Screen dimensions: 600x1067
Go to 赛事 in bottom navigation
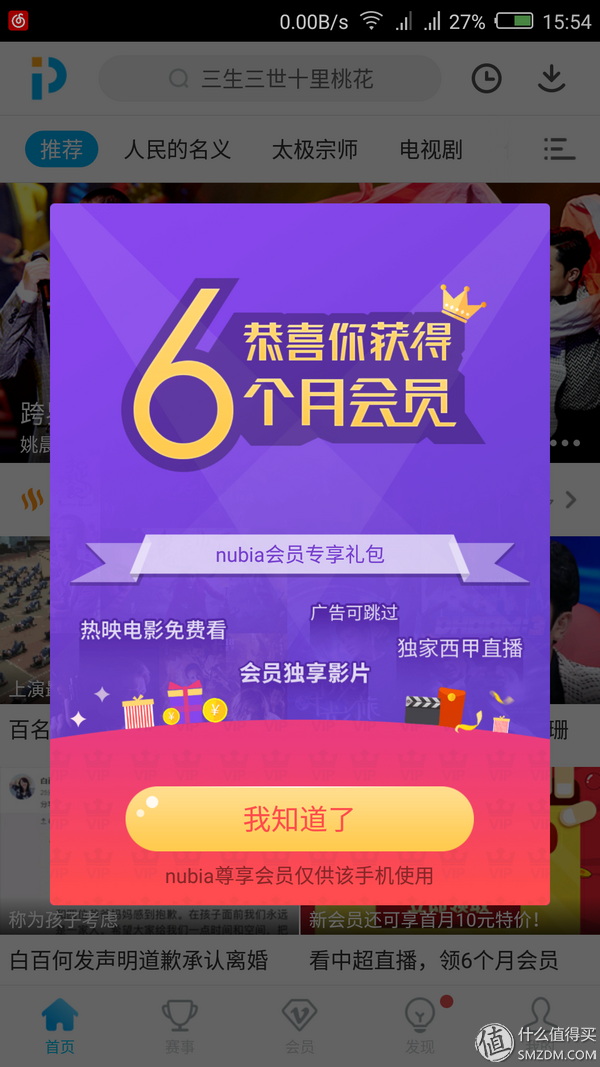pyautogui.click(x=180, y=1026)
